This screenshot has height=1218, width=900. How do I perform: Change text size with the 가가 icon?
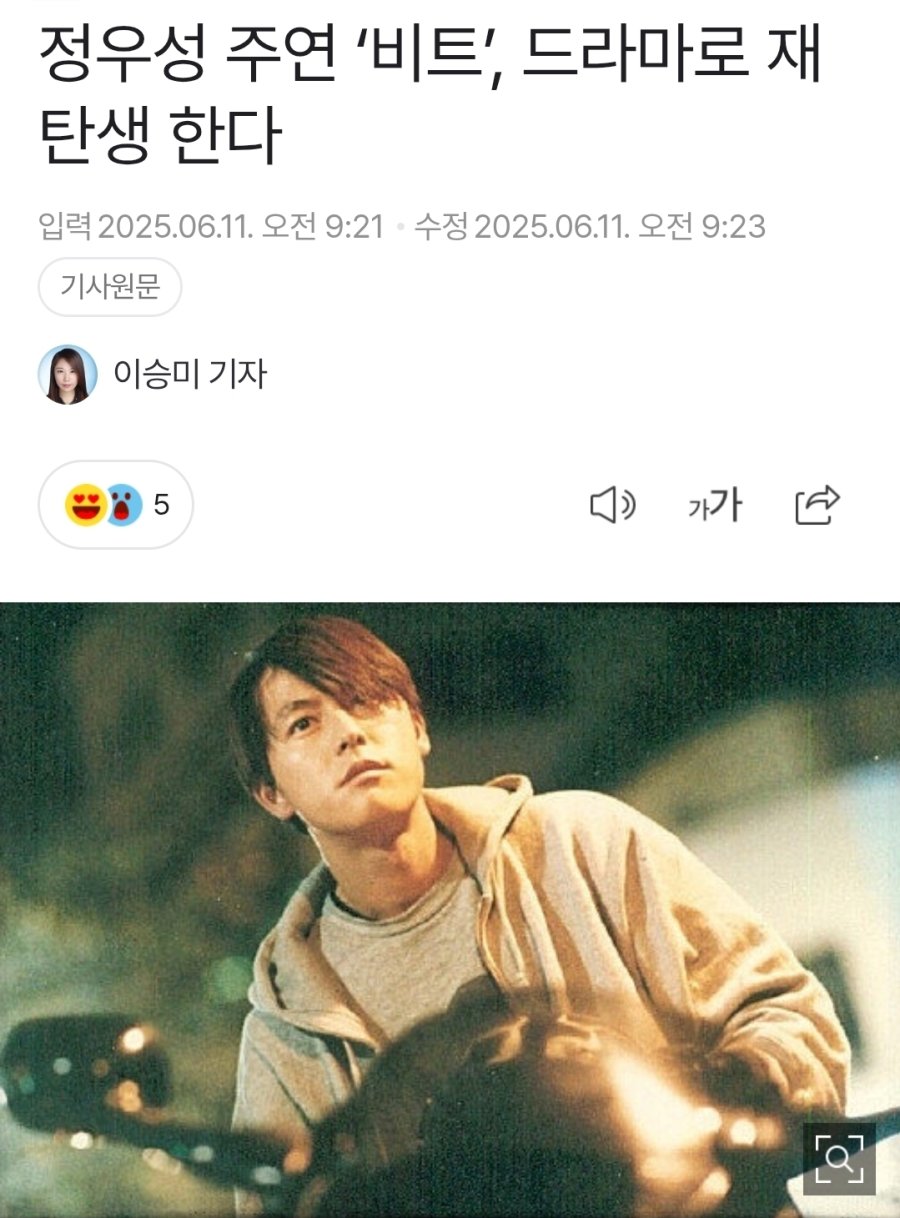[x=715, y=506]
